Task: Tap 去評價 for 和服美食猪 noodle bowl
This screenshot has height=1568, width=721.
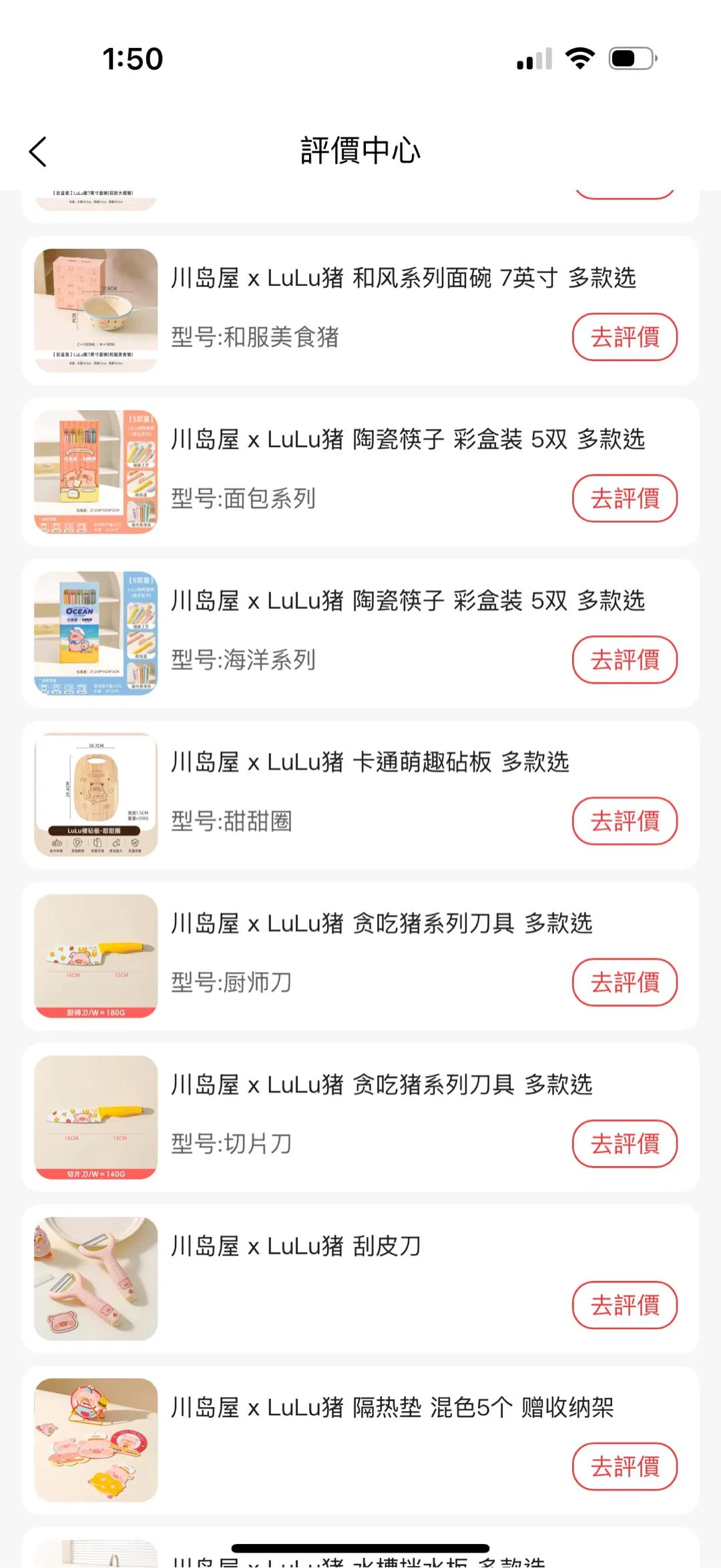Action: [x=624, y=337]
